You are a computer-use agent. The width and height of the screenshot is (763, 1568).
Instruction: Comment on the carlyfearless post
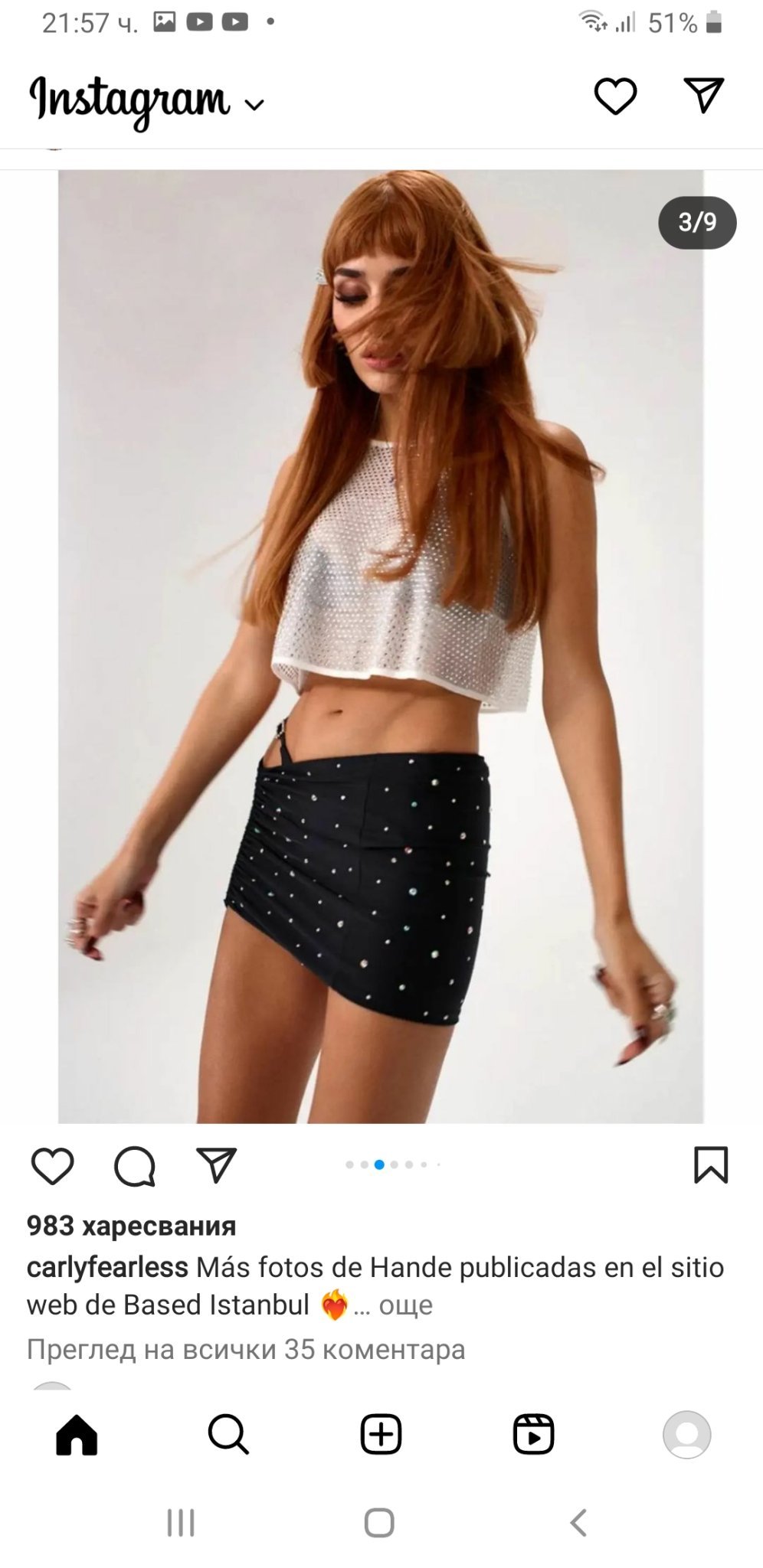(x=135, y=1166)
